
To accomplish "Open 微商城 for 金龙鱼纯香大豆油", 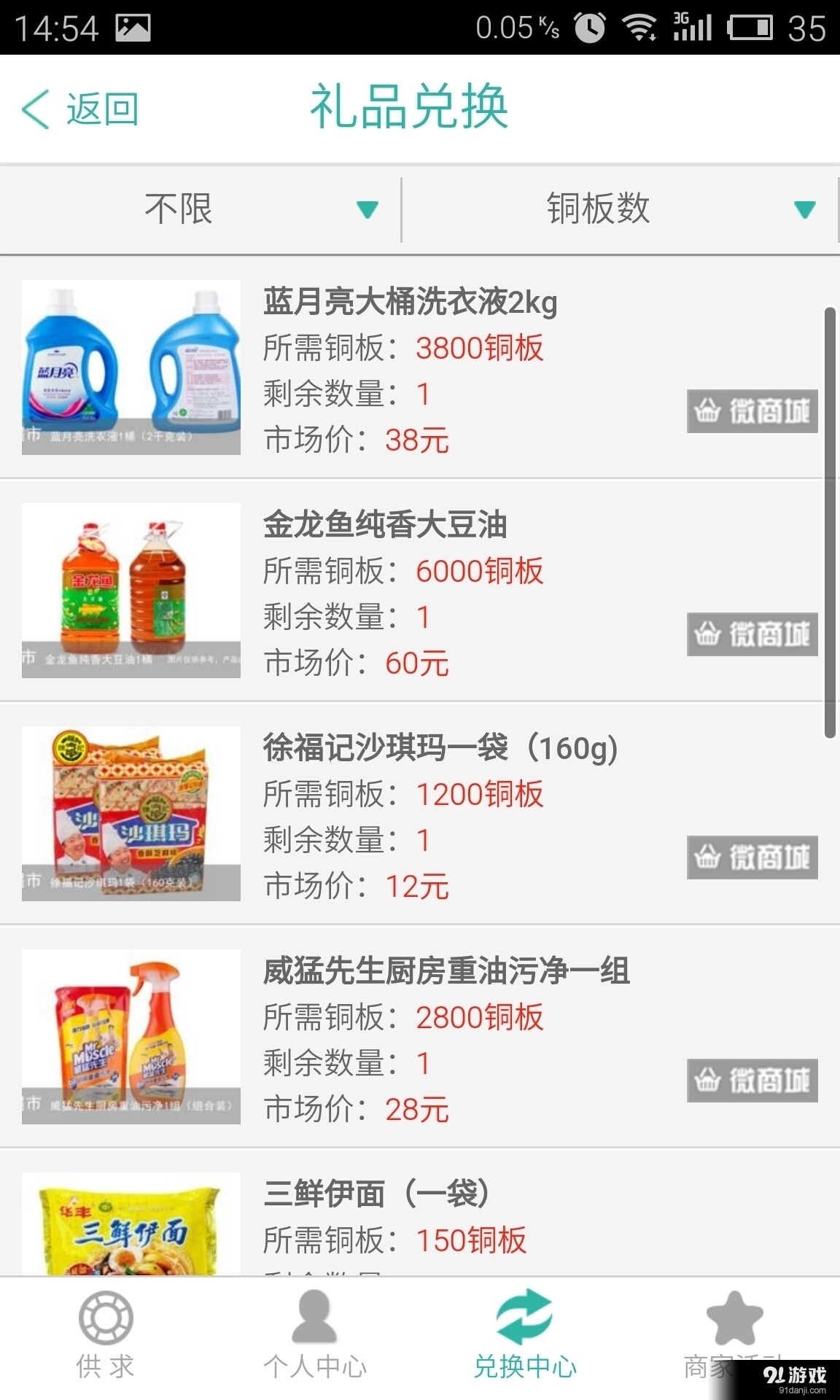I will (752, 634).
